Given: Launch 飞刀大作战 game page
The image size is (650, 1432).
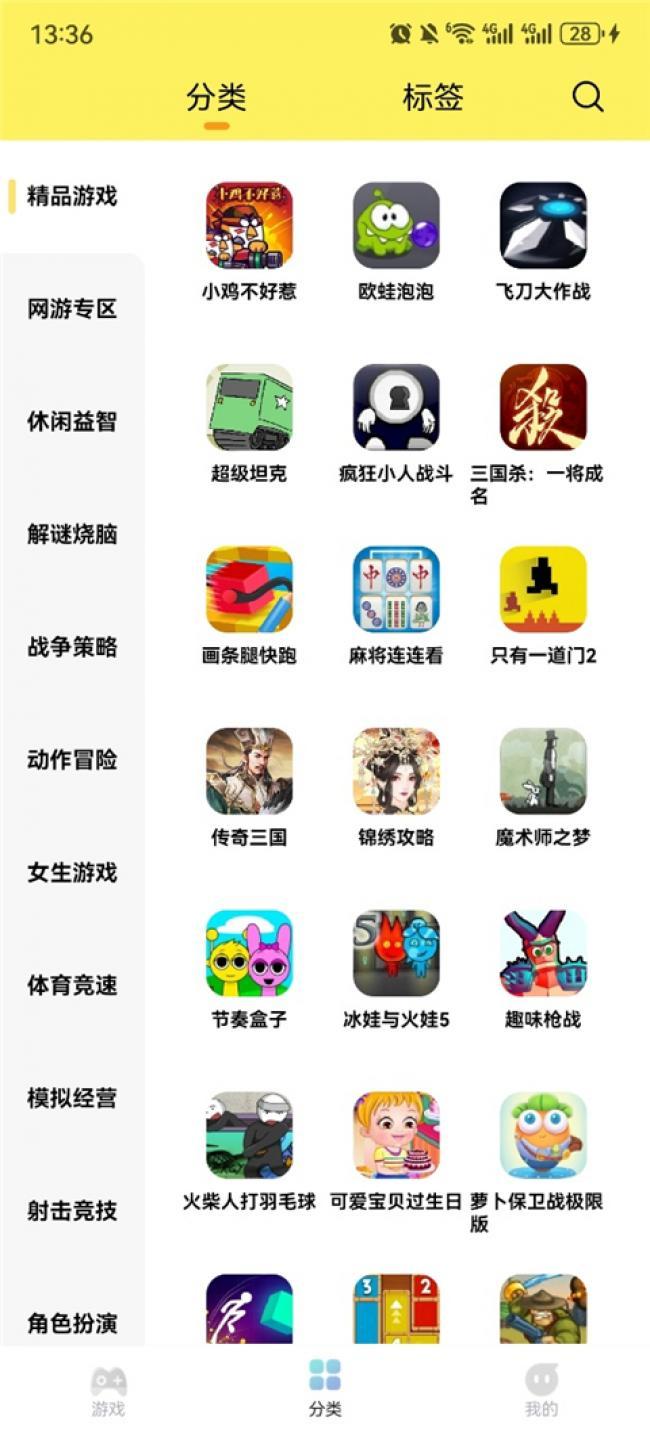Looking at the screenshot, I should coord(543,226).
